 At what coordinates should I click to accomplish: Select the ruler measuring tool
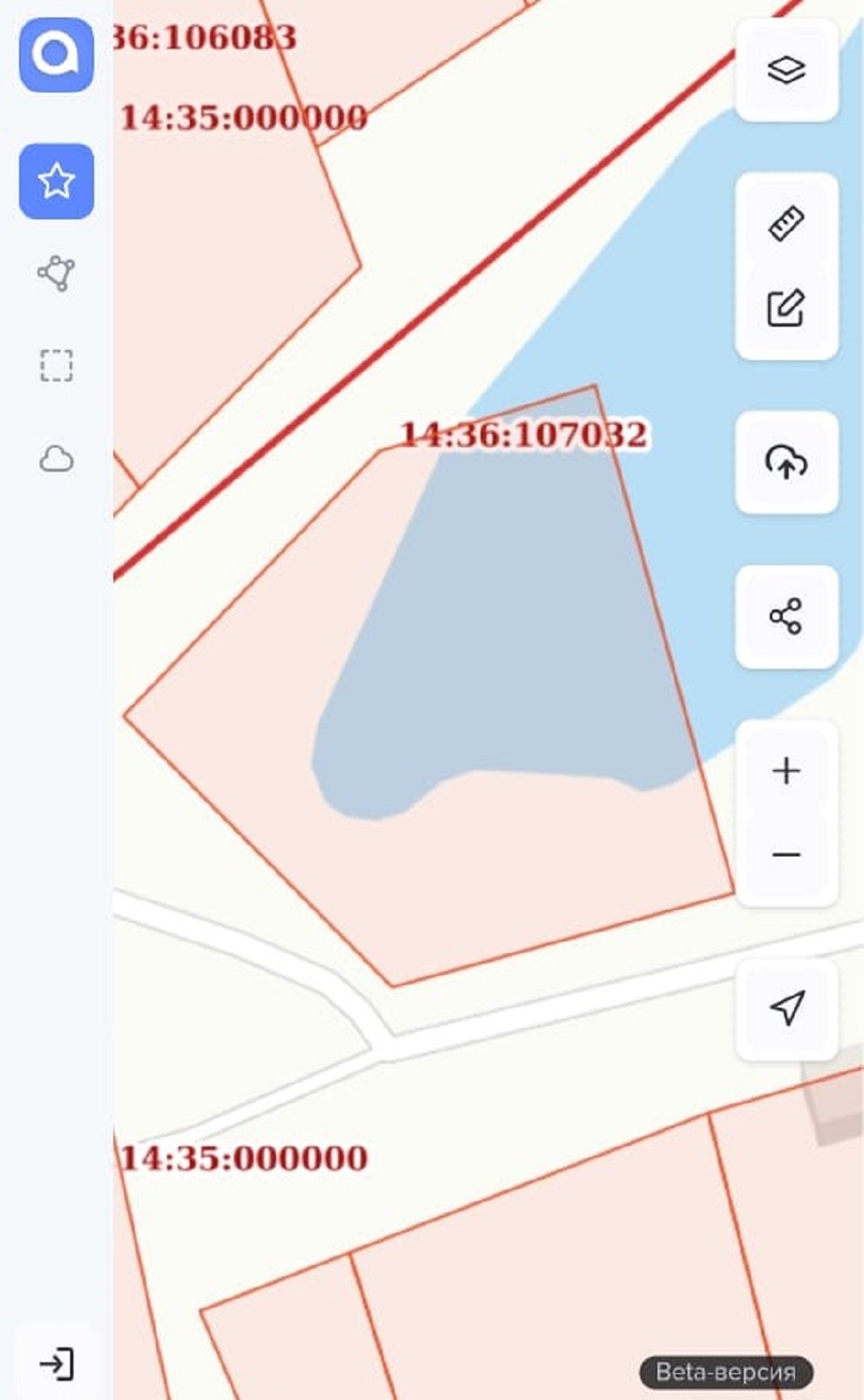[x=786, y=224]
